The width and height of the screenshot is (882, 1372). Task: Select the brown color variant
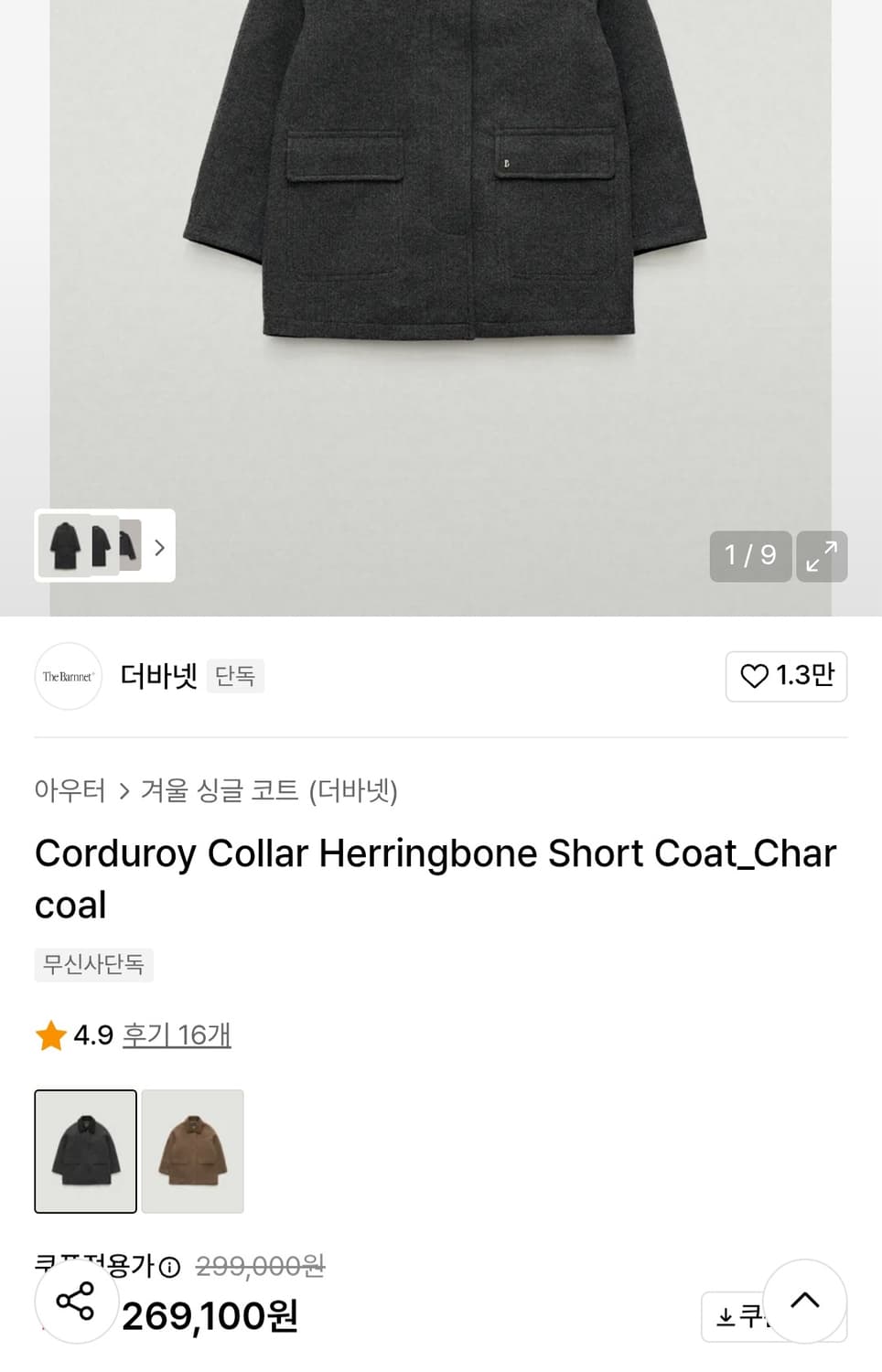pos(192,1151)
